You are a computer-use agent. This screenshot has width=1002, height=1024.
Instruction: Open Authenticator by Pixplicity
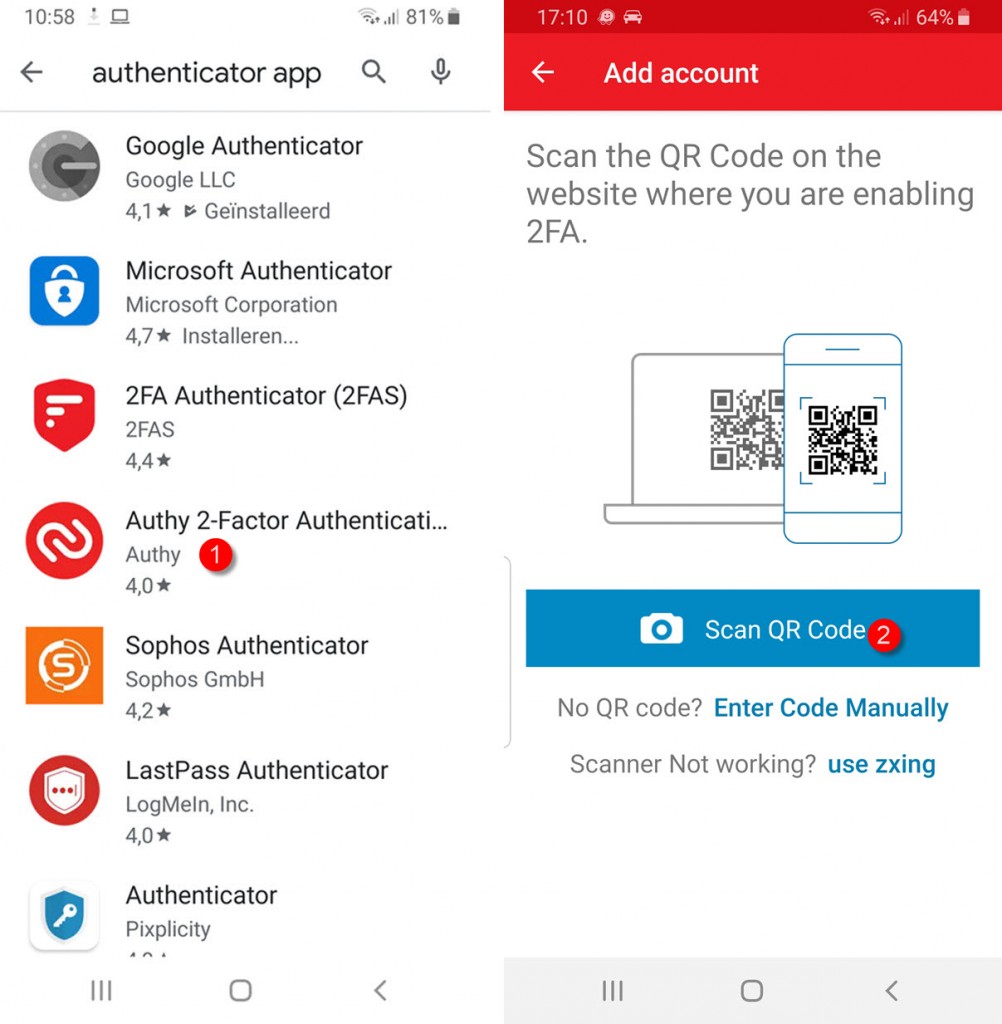[201, 910]
